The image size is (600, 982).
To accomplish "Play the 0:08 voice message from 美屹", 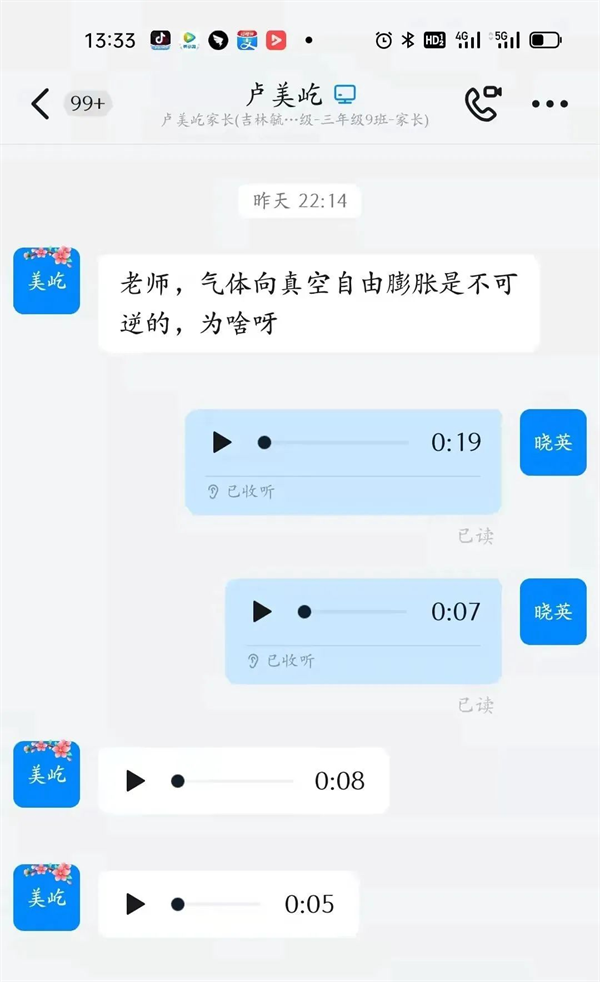I will pyautogui.click(x=135, y=781).
